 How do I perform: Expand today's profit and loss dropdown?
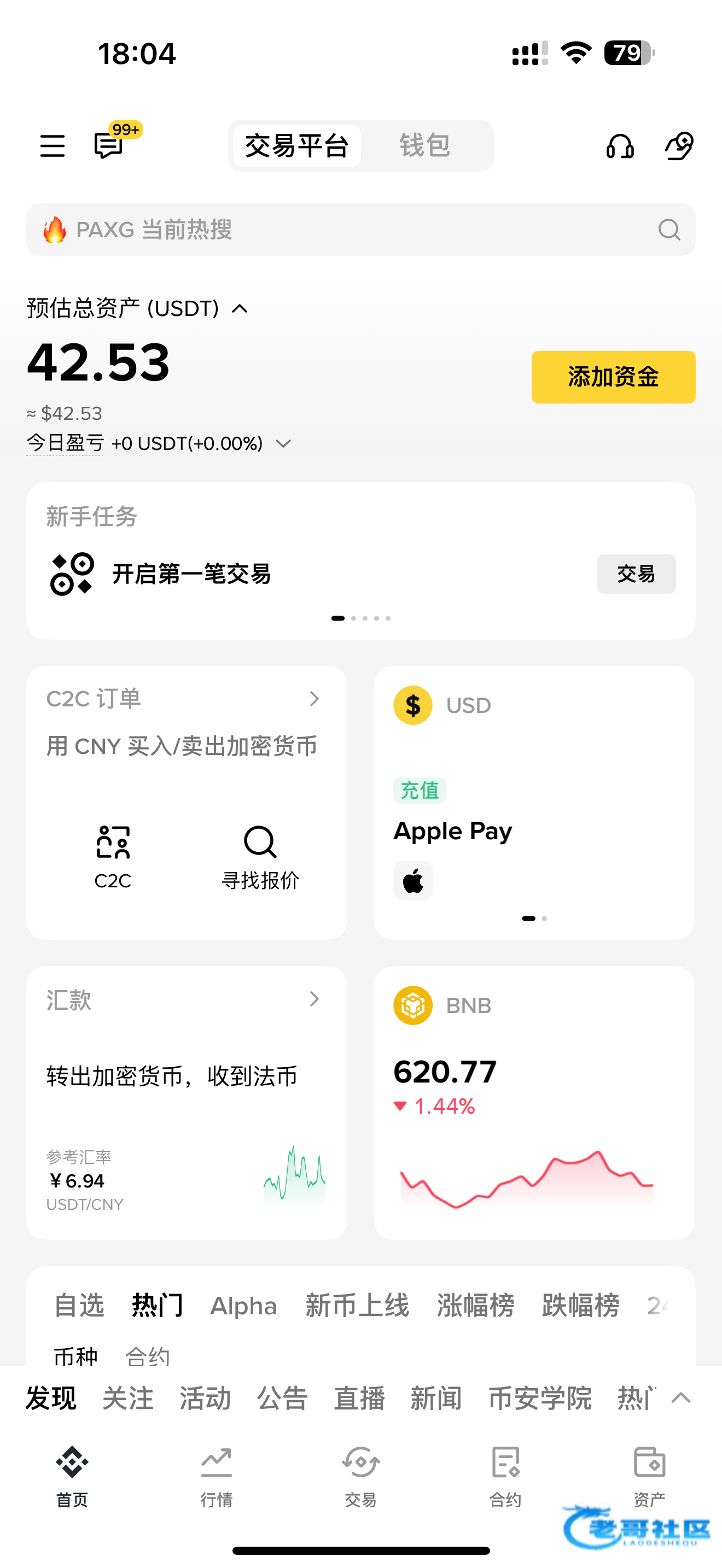[x=284, y=444]
